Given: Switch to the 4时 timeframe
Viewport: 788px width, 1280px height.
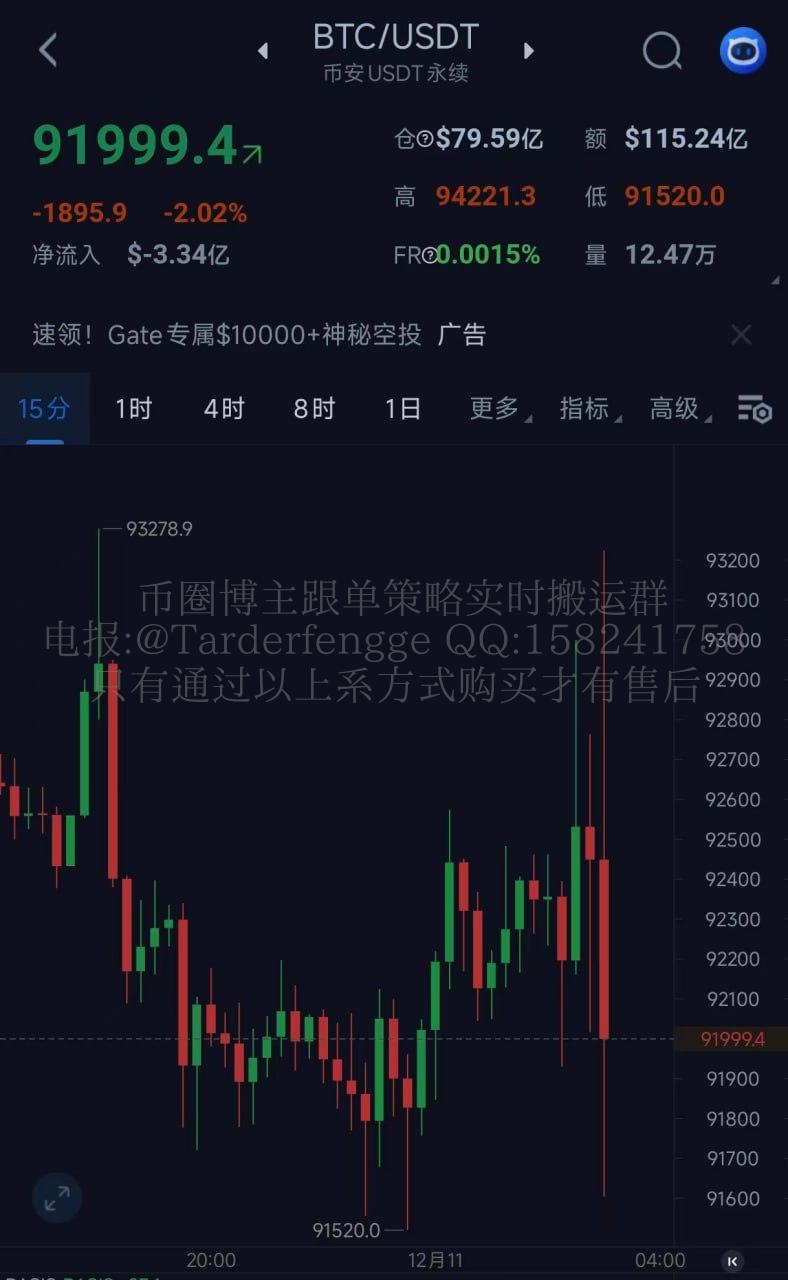Looking at the screenshot, I should [x=223, y=408].
